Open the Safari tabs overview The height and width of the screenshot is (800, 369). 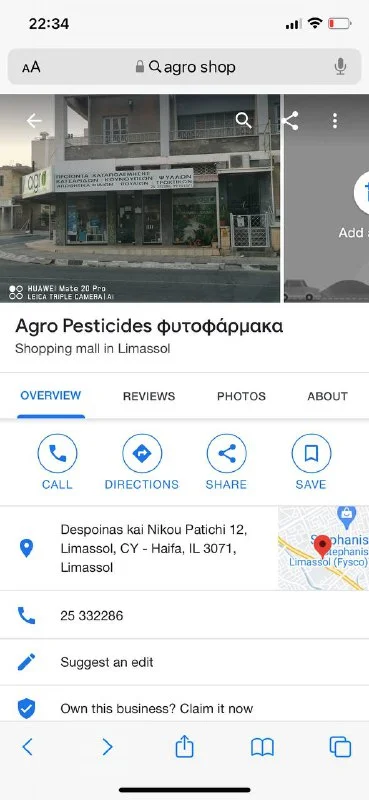(340, 747)
